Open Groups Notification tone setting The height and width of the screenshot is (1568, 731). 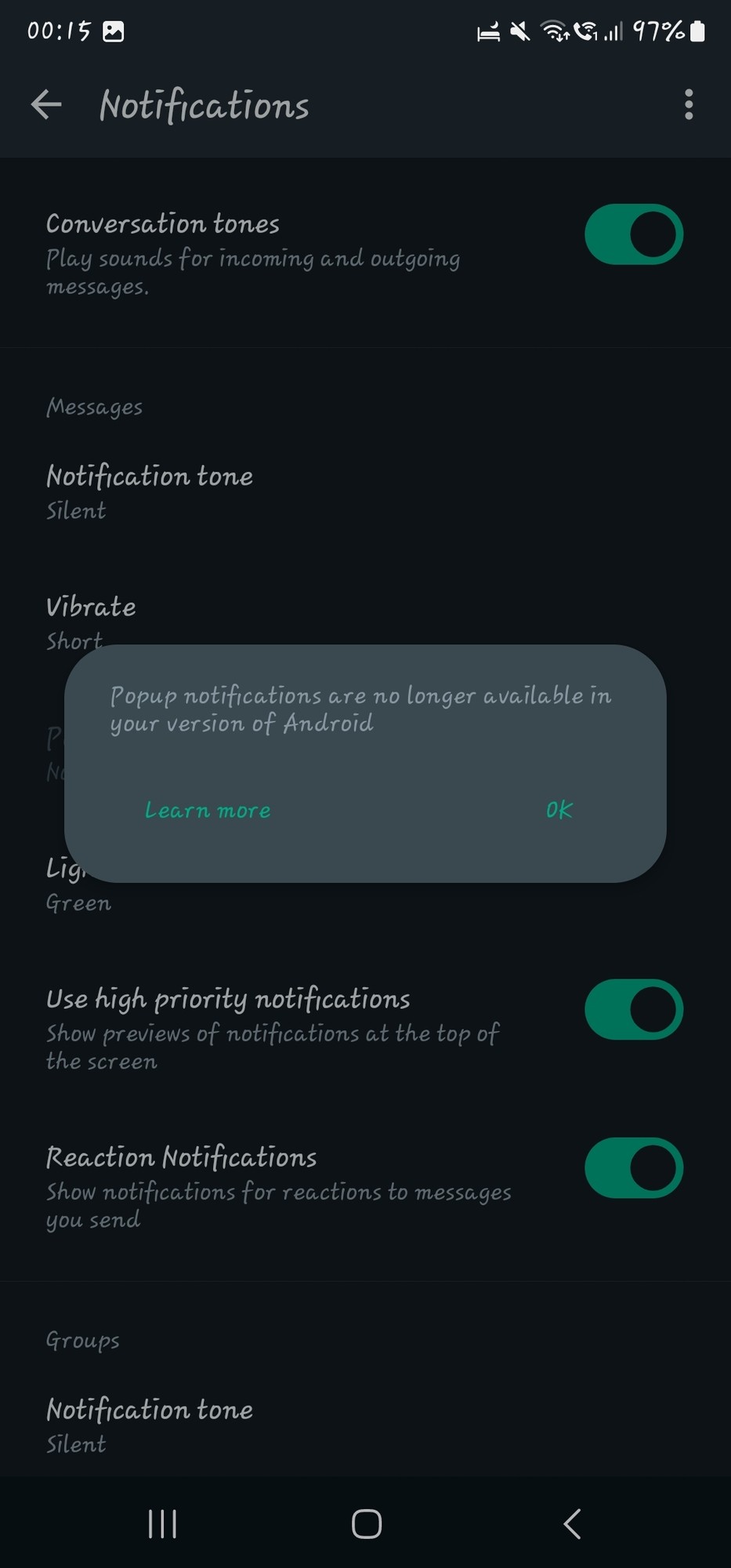pos(150,1425)
